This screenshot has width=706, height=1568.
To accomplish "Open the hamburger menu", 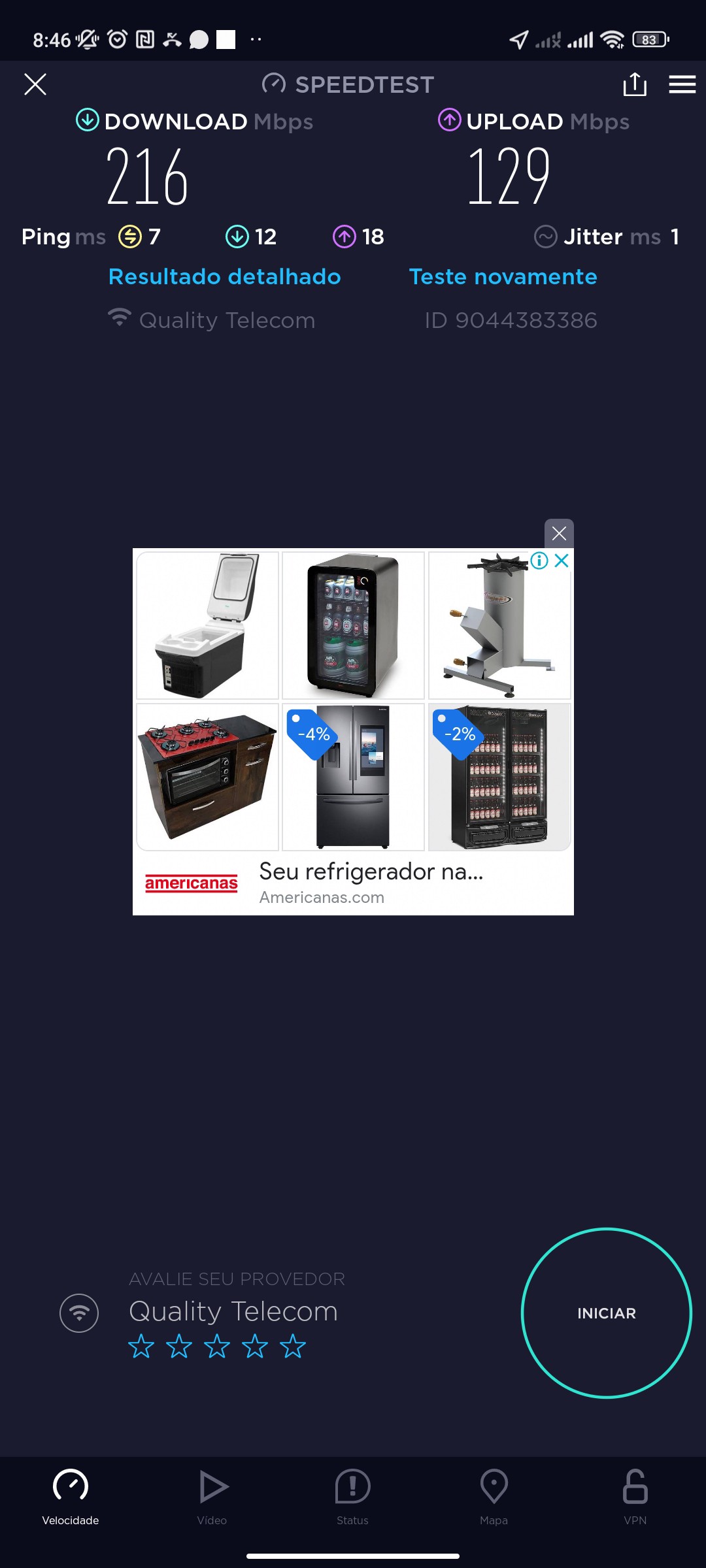I will pos(682,84).
